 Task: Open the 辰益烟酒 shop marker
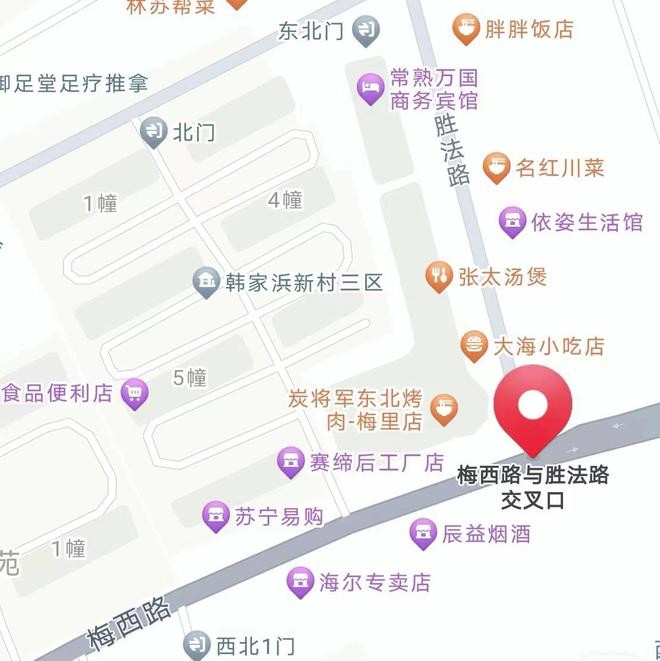pos(424,534)
